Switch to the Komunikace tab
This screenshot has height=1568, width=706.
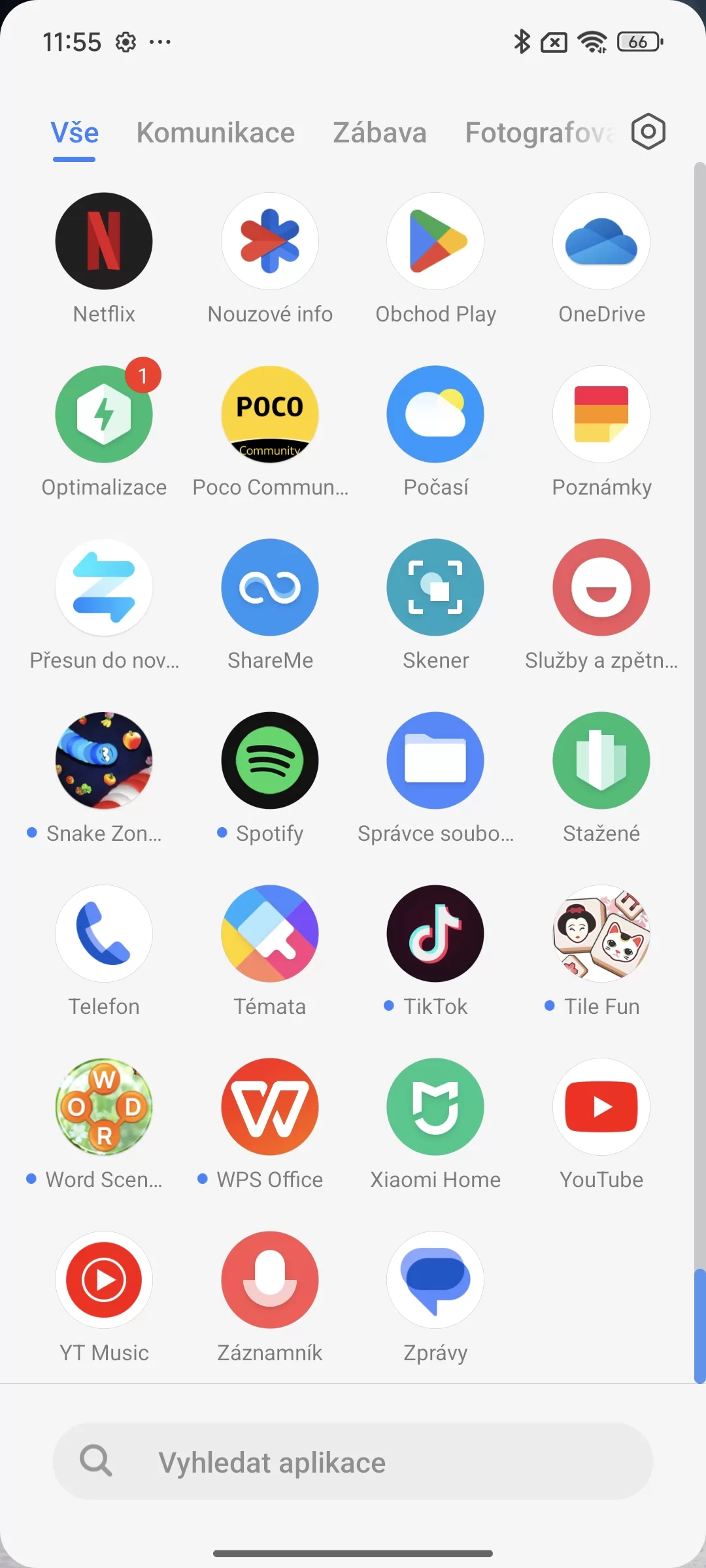[x=215, y=133]
